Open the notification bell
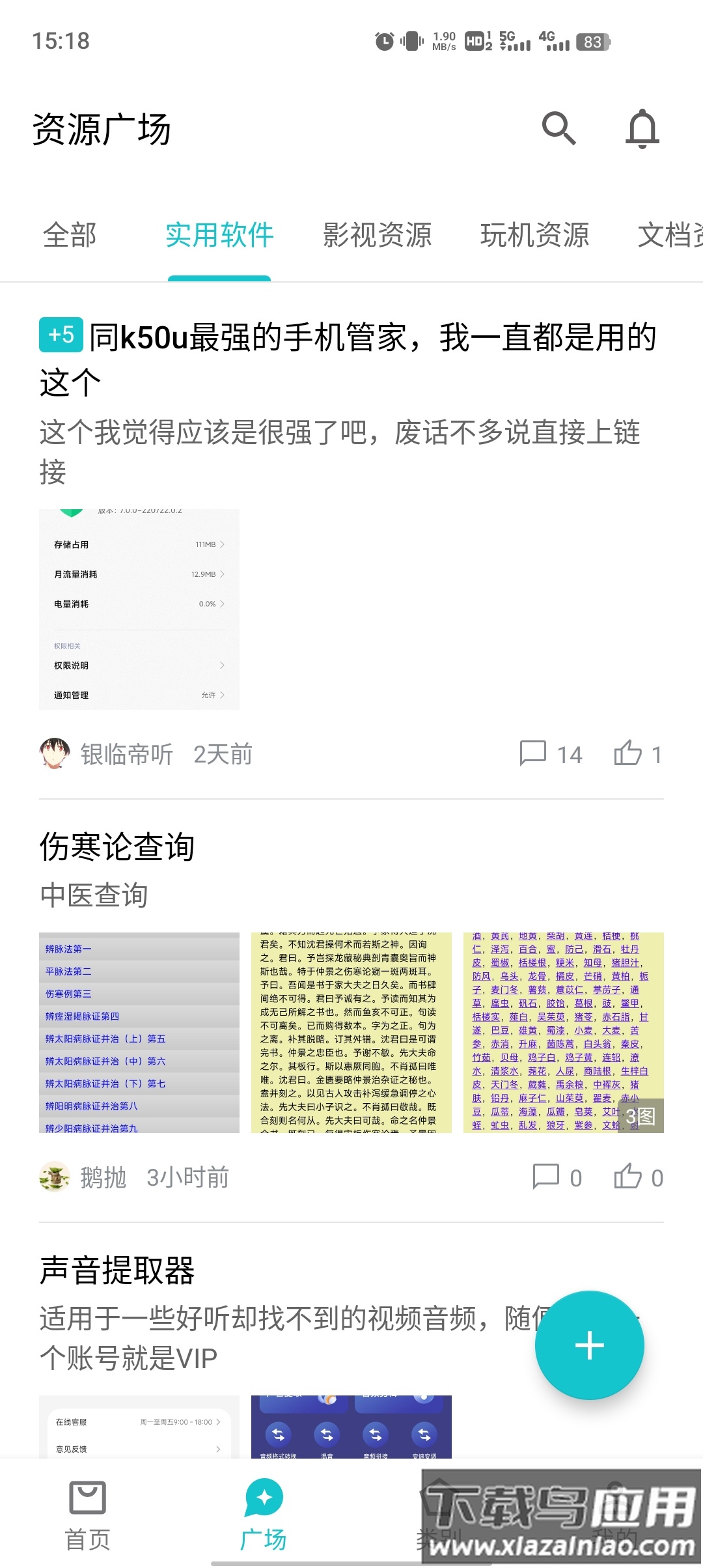 [x=641, y=128]
